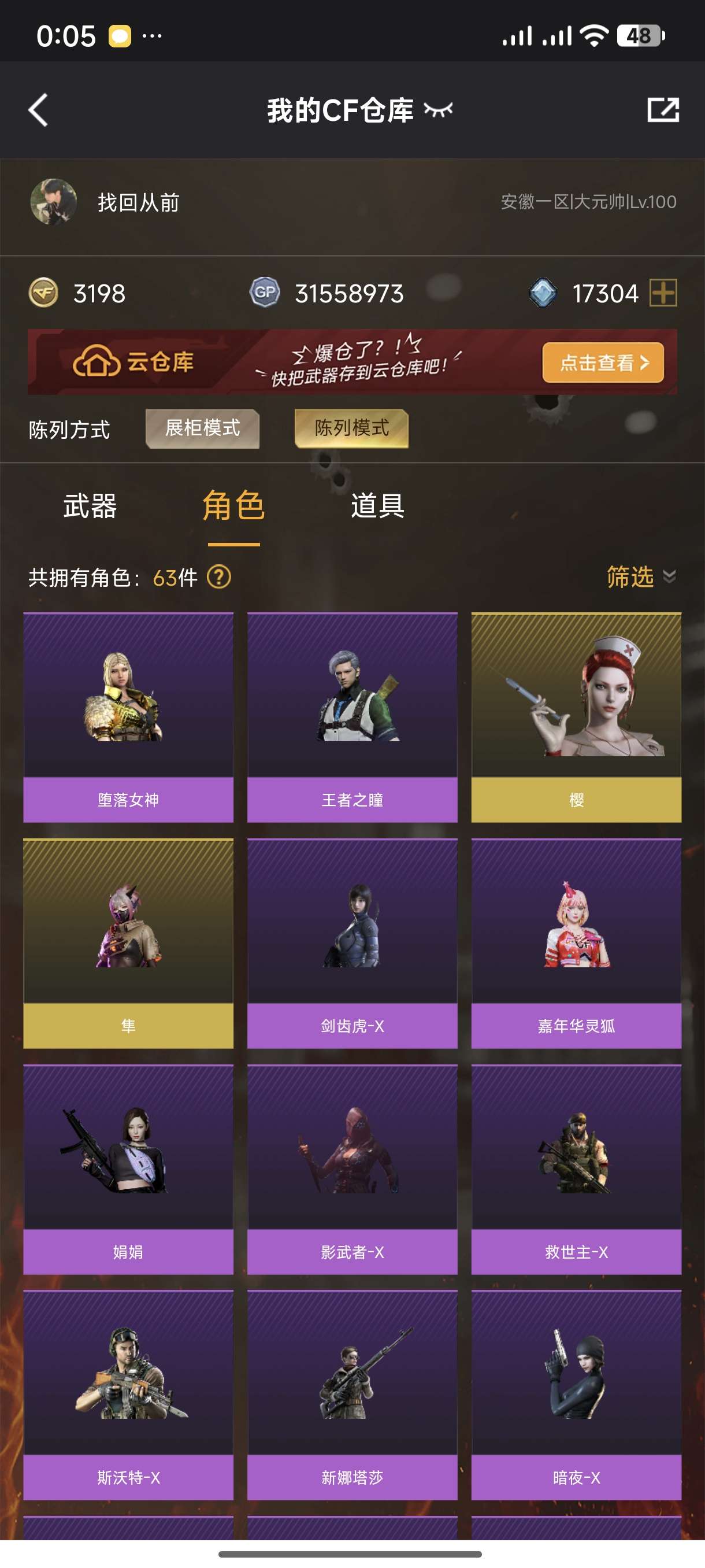Open the 新娜塔莎 character card
Image resolution: width=705 pixels, height=1568 pixels.
pos(352,1395)
